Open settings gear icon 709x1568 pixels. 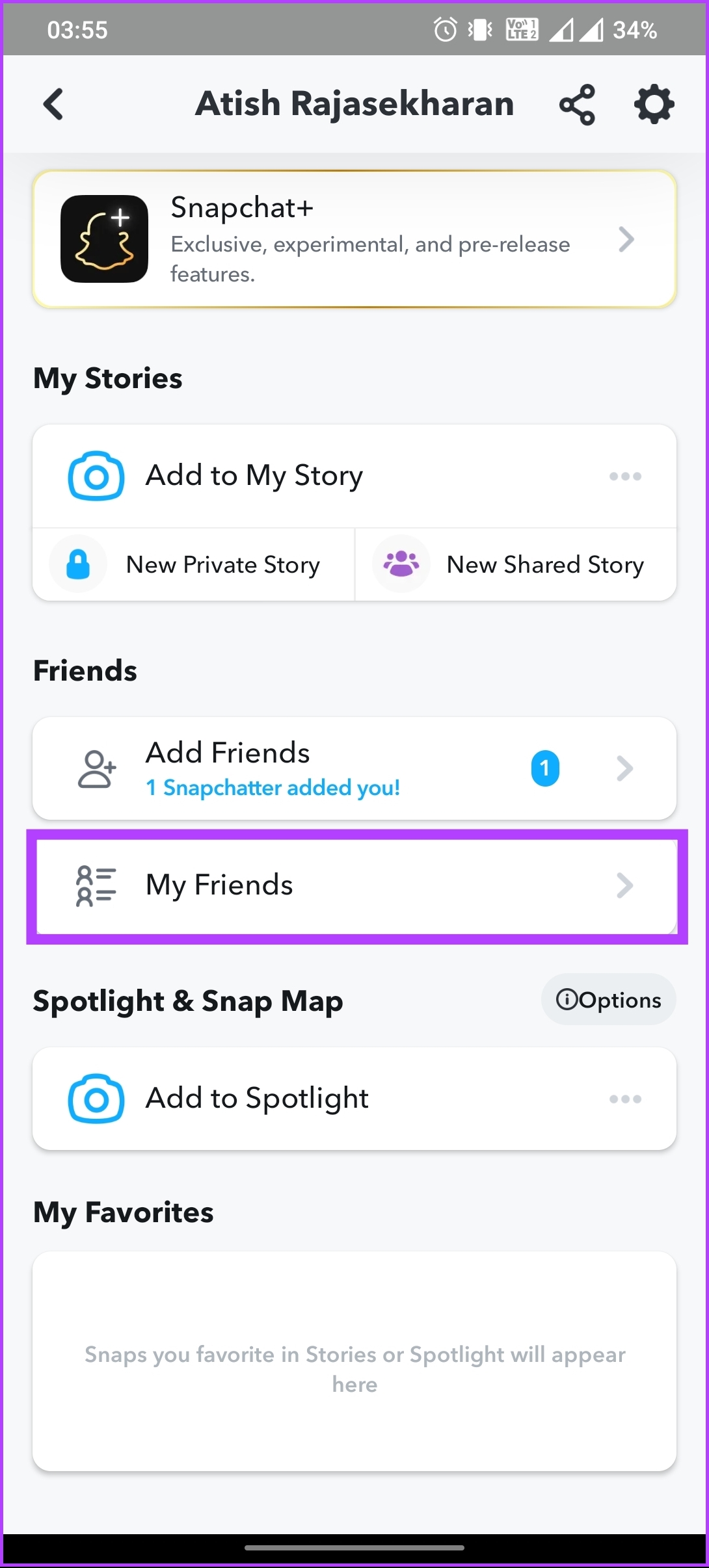point(654,104)
